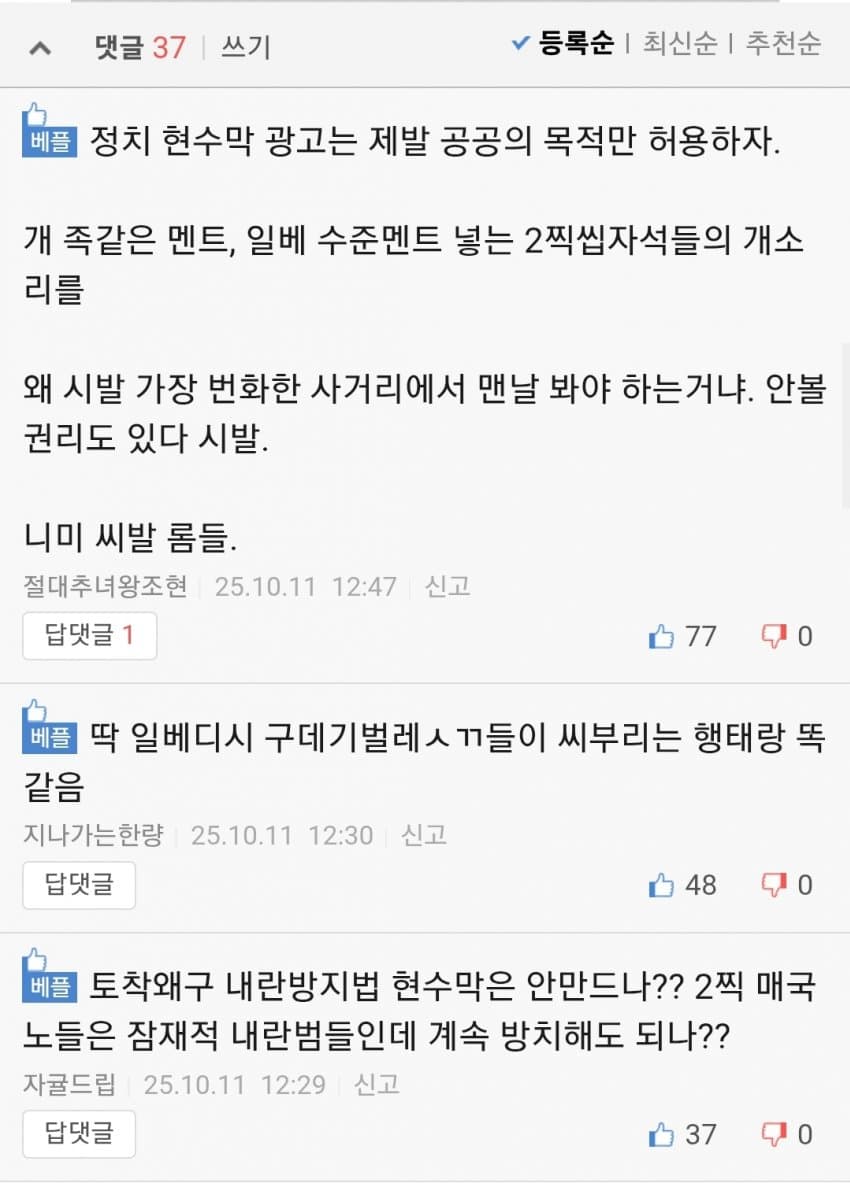The height and width of the screenshot is (1183, 850).
Task: Open 답댓글 1 under 절대추녀왕조현's comment
Action: 89,636
